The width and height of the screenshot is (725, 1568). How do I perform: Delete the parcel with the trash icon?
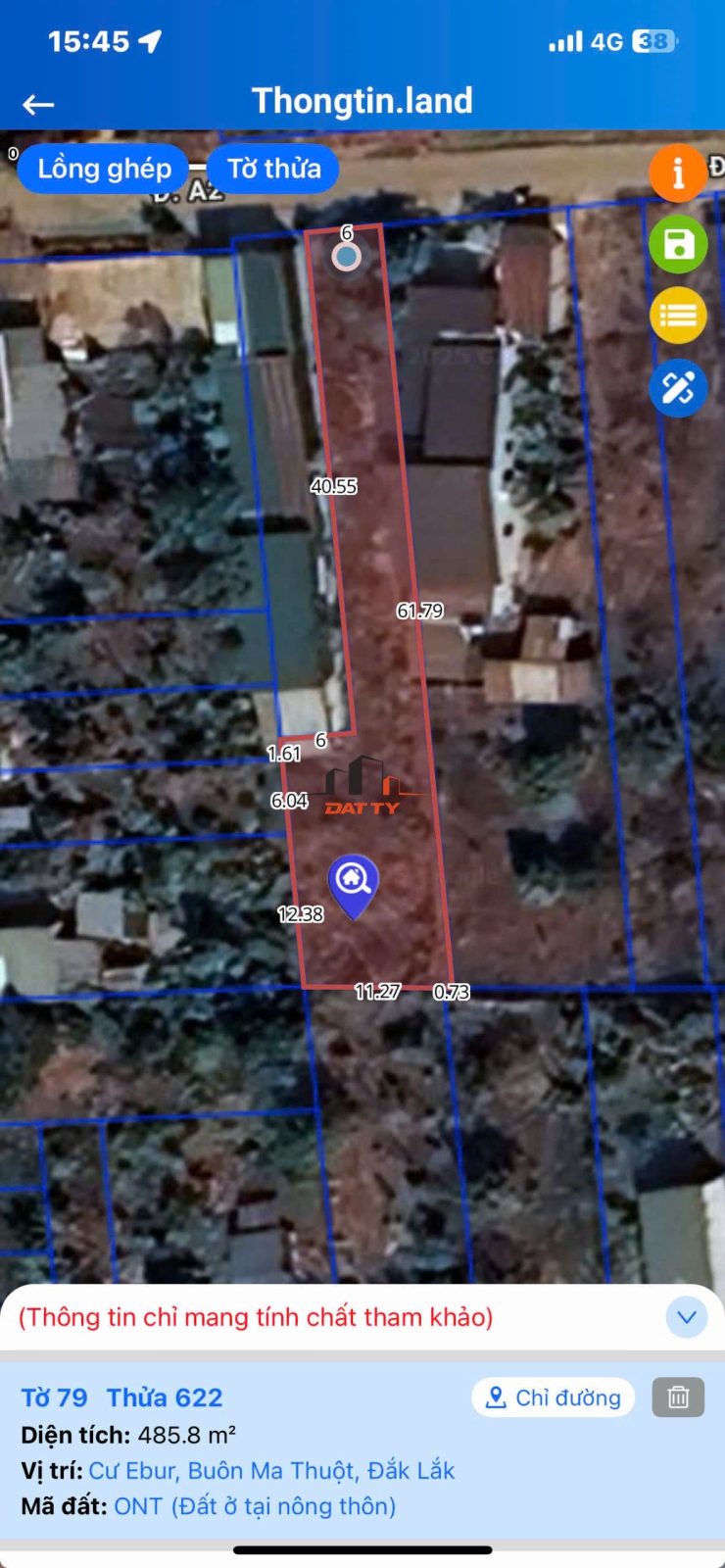pos(678,1397)
